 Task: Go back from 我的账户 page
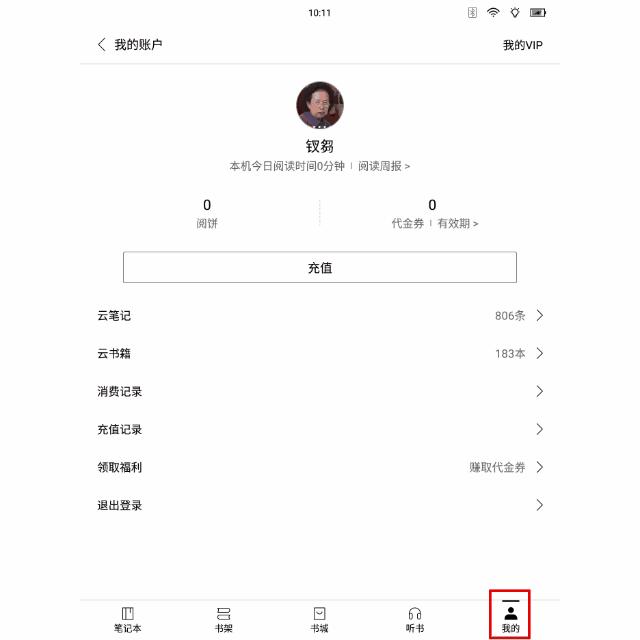click(101, 45)
